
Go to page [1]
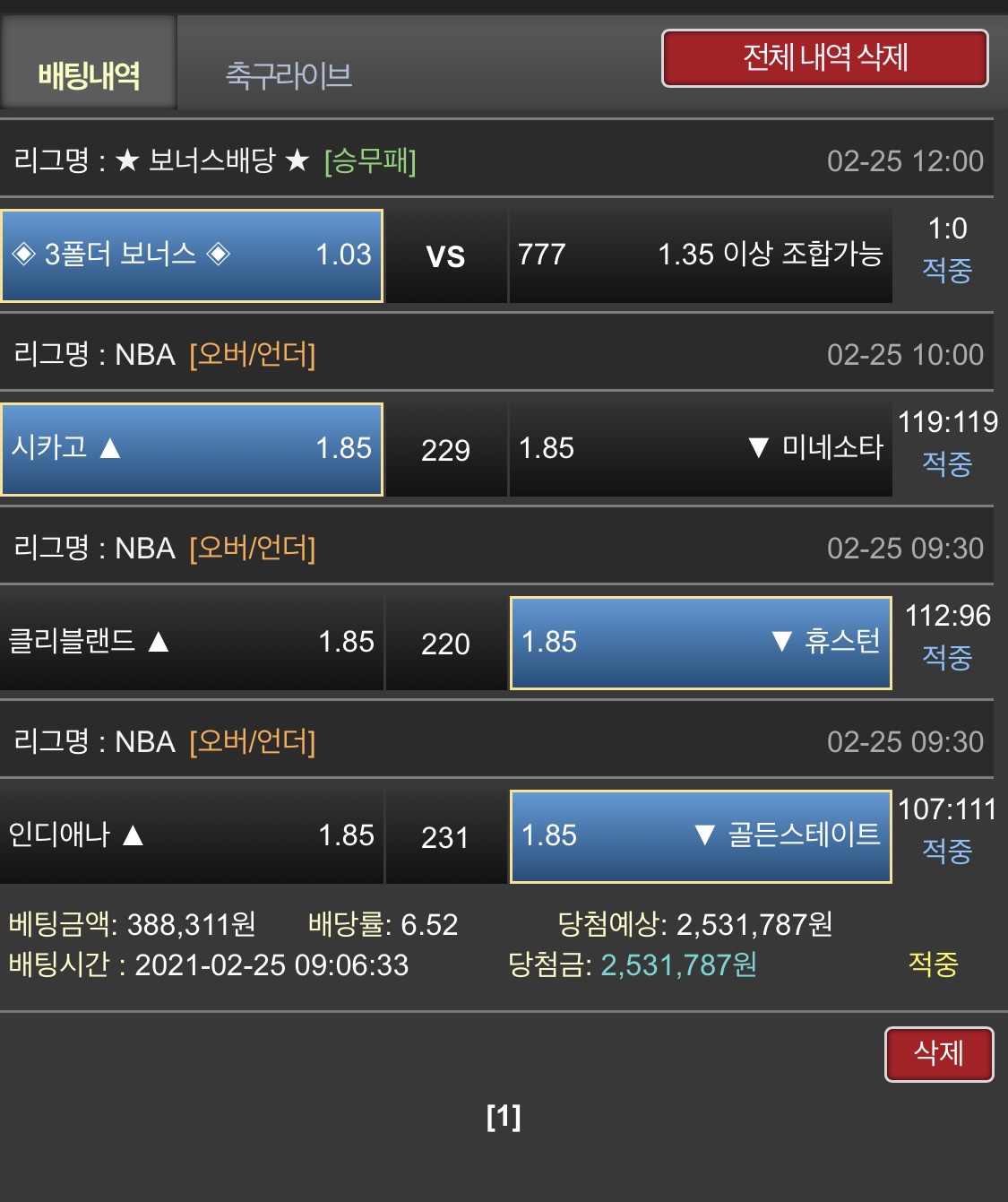pos(504,1117)
